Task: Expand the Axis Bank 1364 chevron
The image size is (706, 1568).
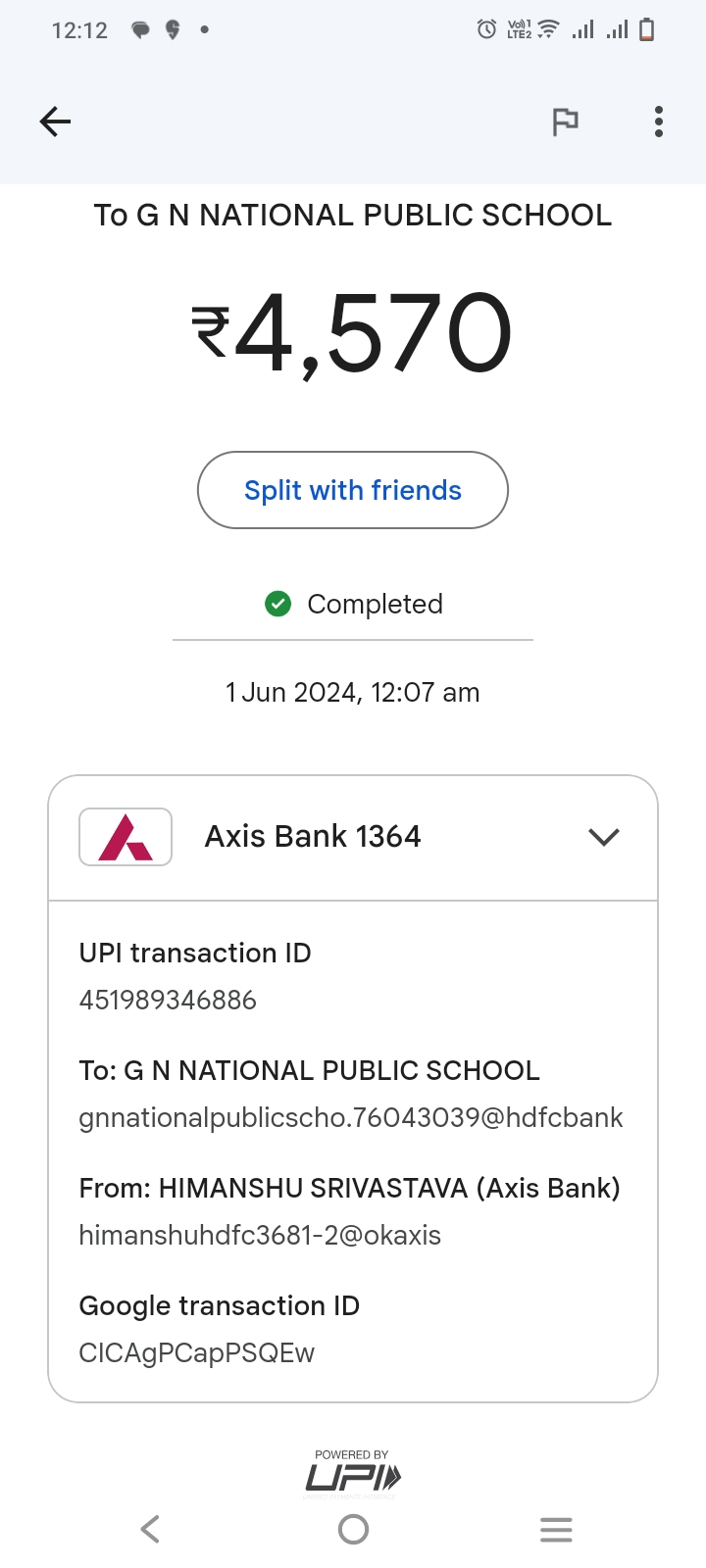Action: pyautogui.click(x=604, y=837)
